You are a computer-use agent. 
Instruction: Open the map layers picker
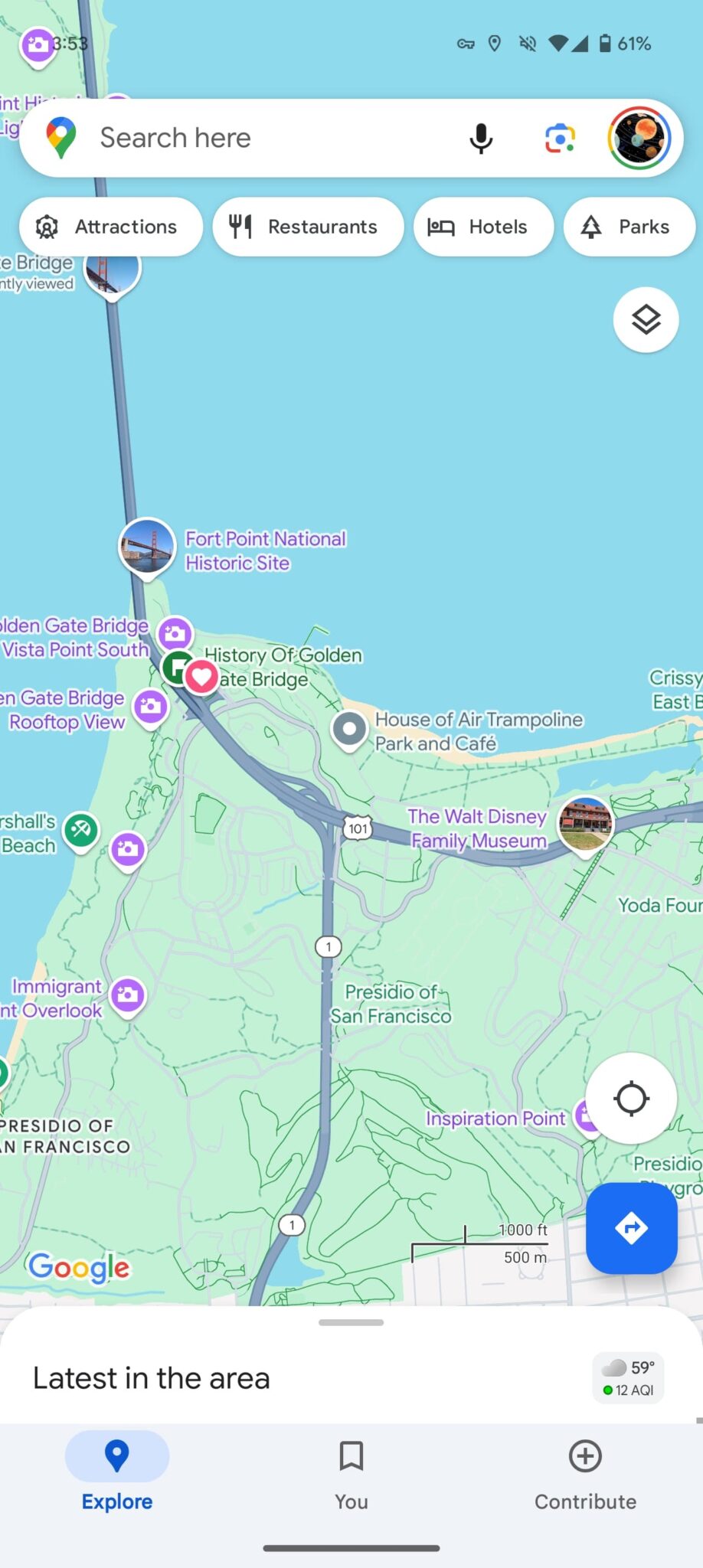646,319
